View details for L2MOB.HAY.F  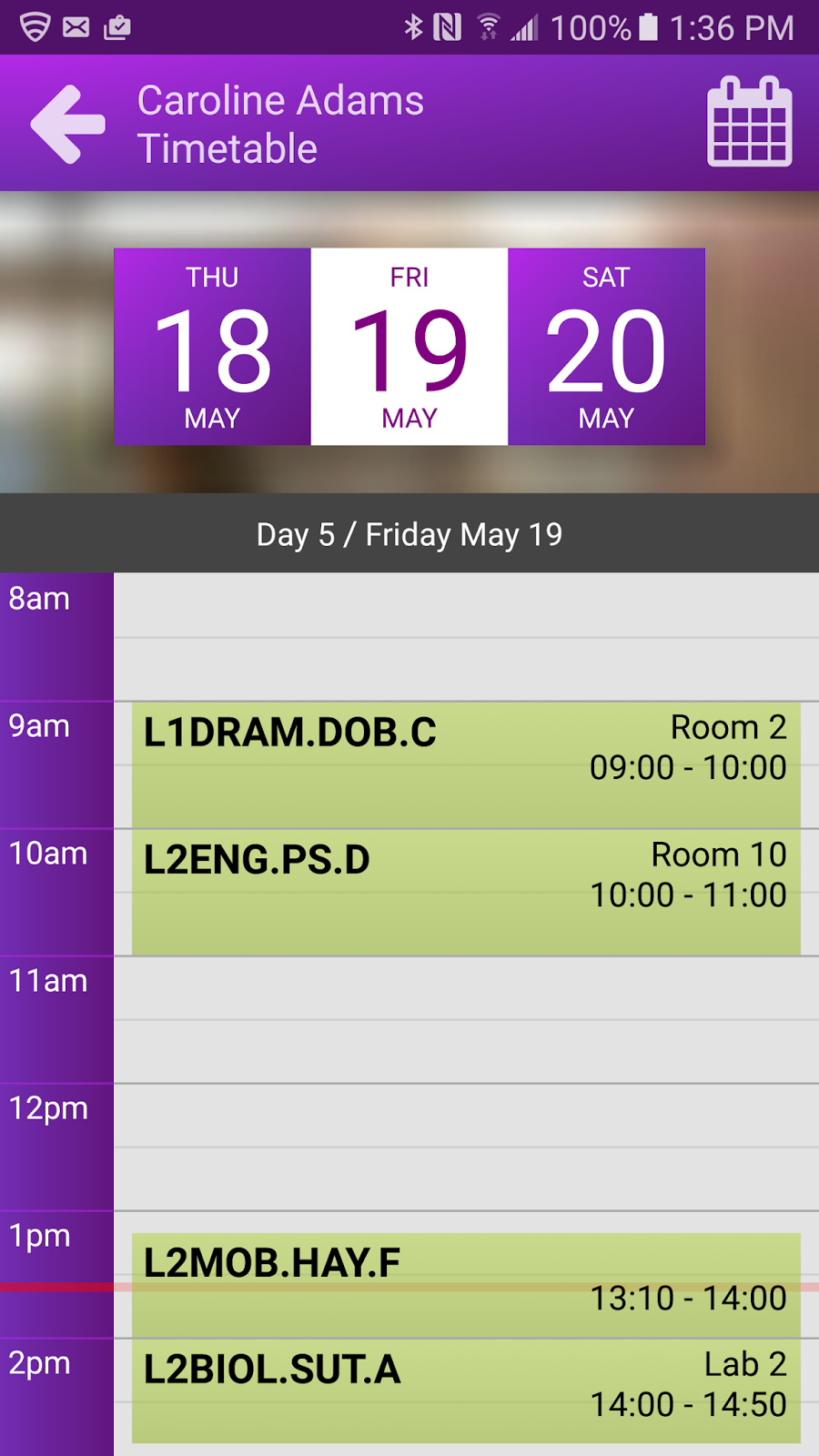(466, 1285)
